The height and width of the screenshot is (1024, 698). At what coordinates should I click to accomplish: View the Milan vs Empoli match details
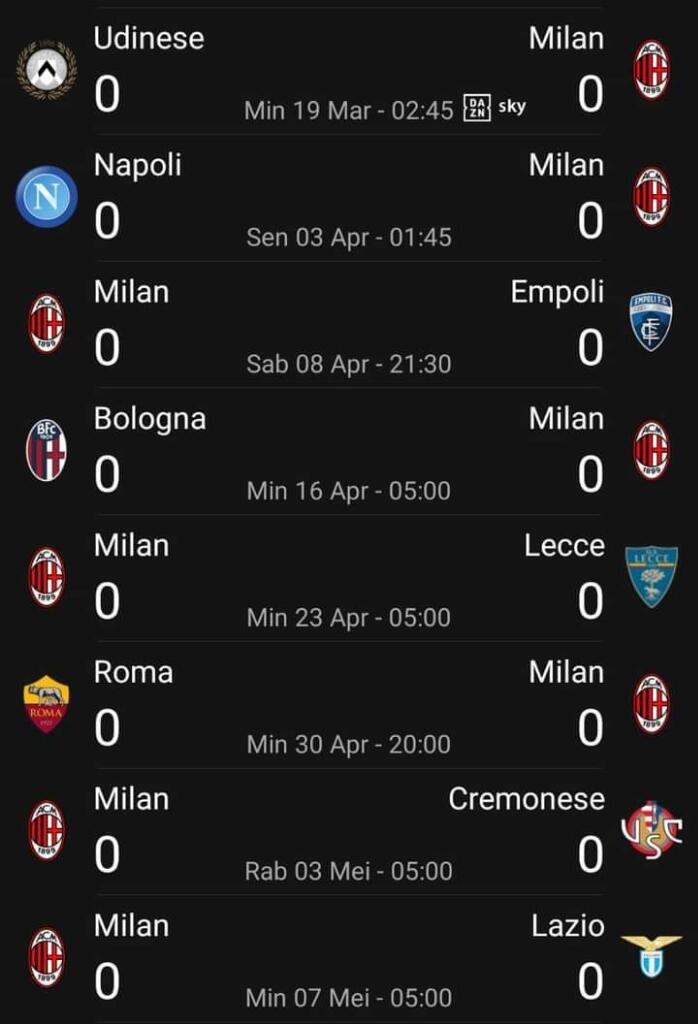[x=349, y=325]
